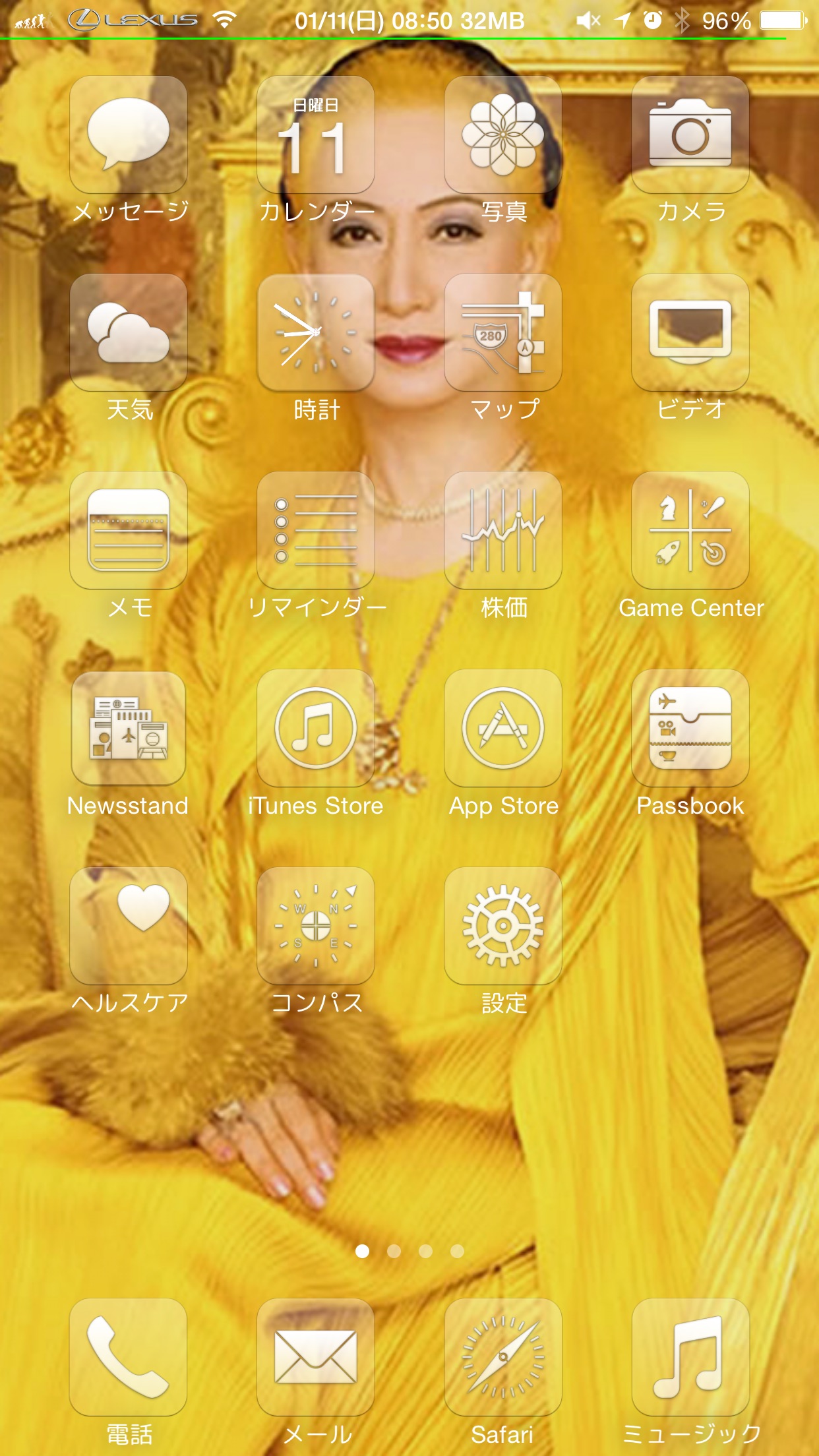View the 株価 (Stocks) app

pos(503,530)
